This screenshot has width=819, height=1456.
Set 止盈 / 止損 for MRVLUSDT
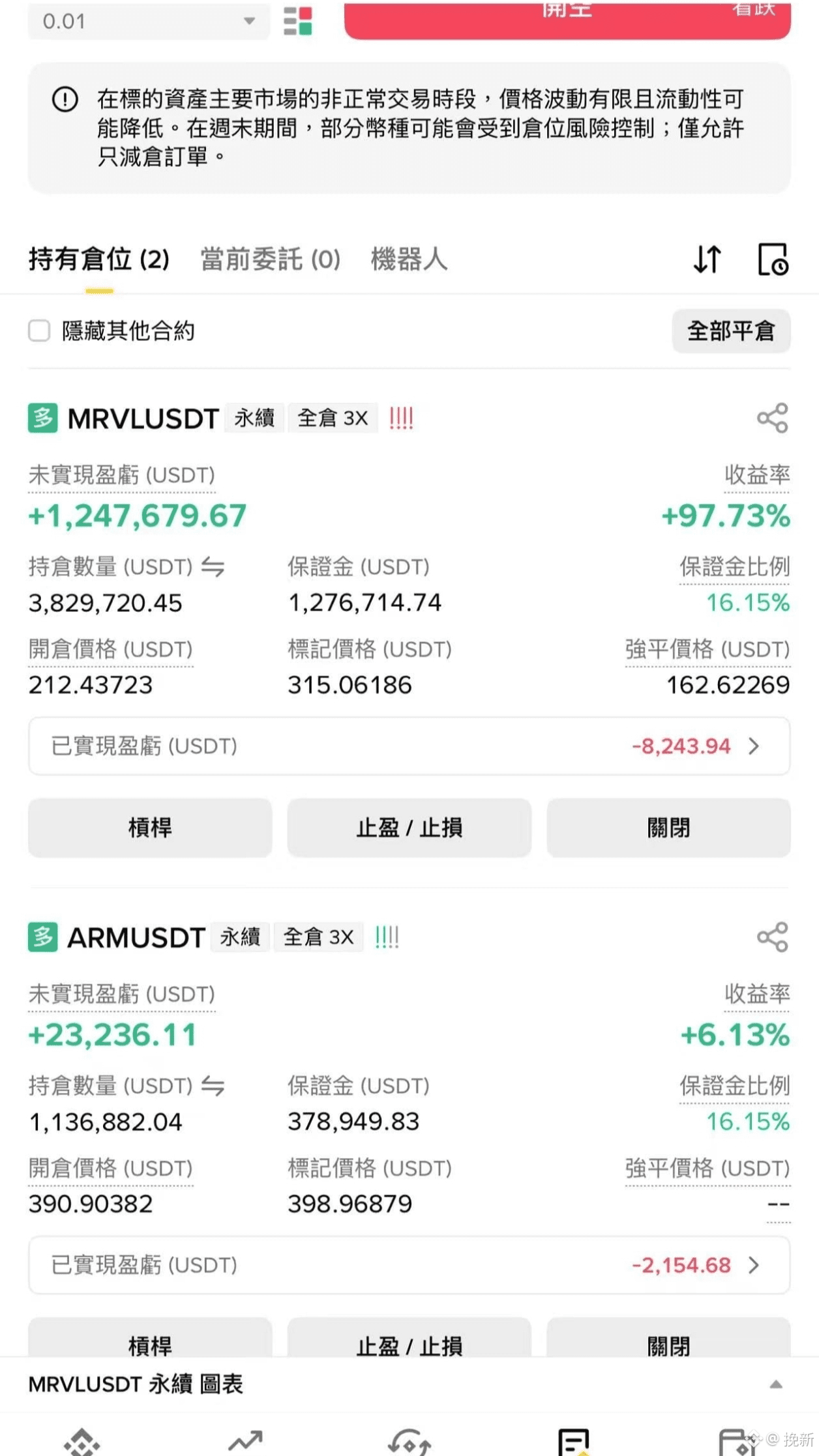(410, 828)
